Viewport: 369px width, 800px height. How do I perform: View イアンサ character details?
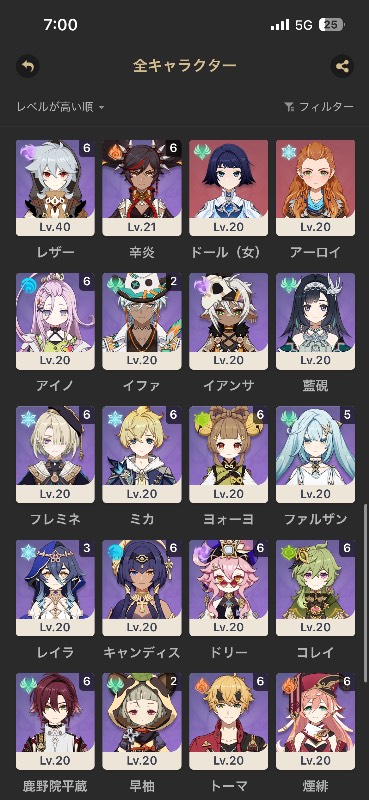click(229, 321)
